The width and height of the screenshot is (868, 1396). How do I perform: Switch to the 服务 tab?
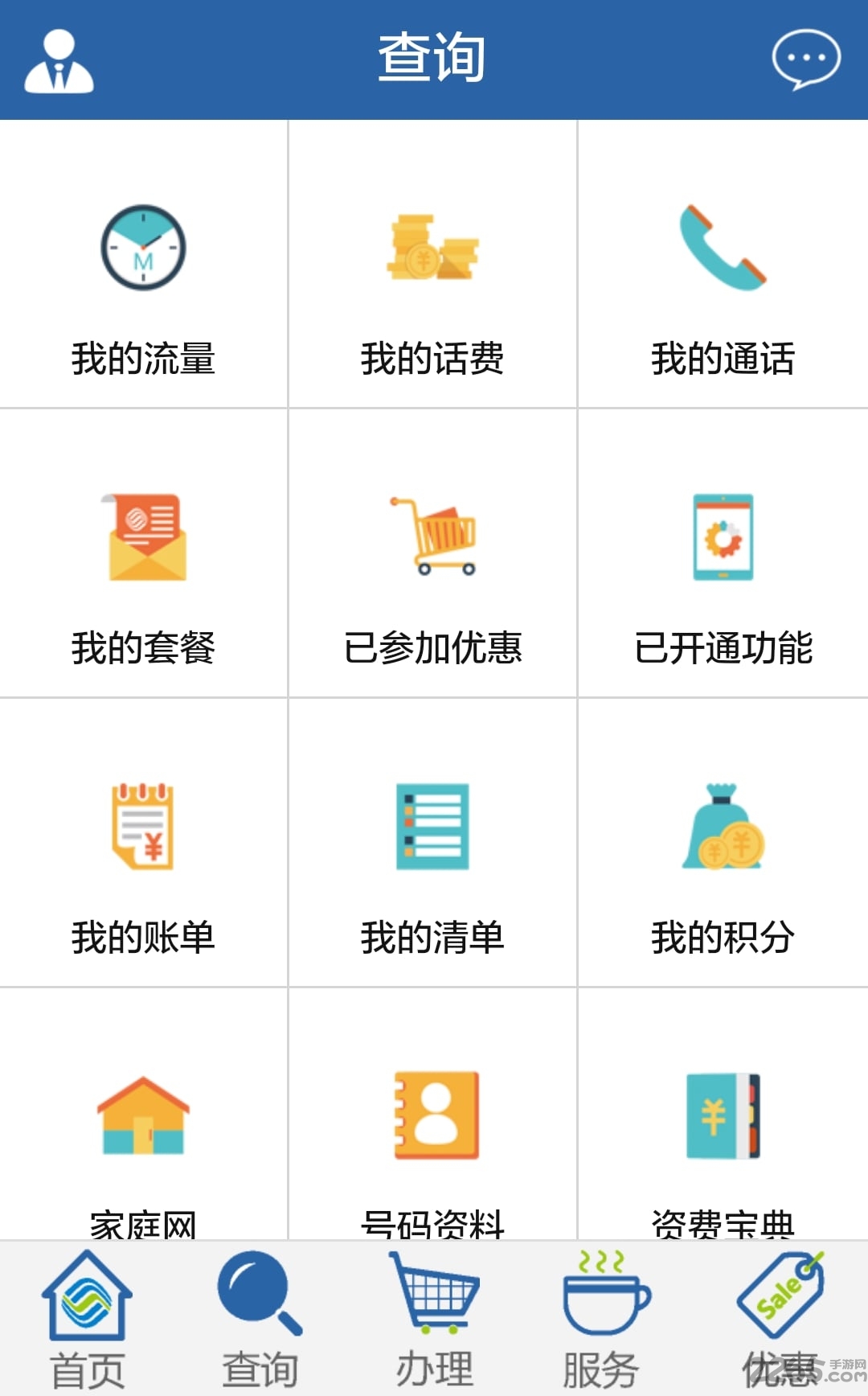[606, 1319]
